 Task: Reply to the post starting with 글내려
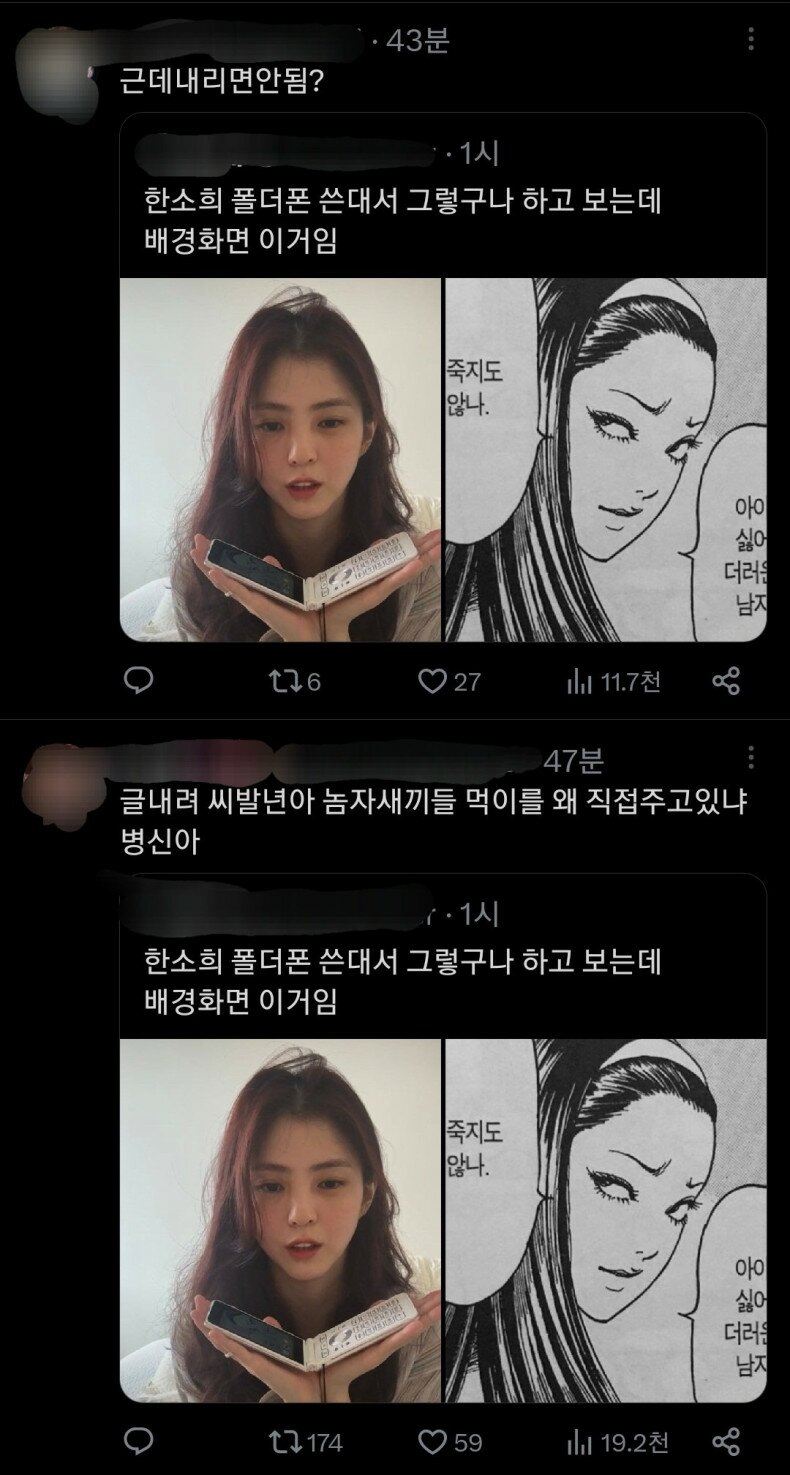pos(138,1441)
